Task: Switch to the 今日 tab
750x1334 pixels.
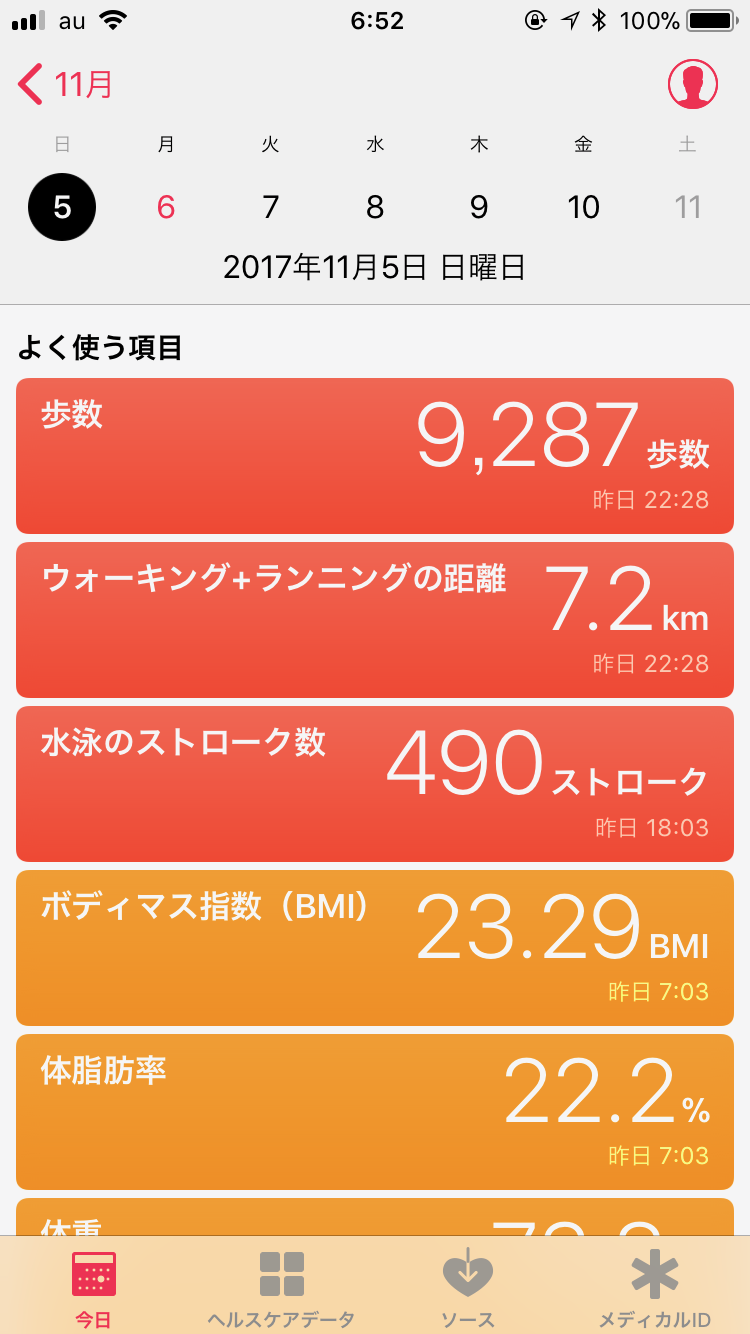Action: (x=93, y=1288)
